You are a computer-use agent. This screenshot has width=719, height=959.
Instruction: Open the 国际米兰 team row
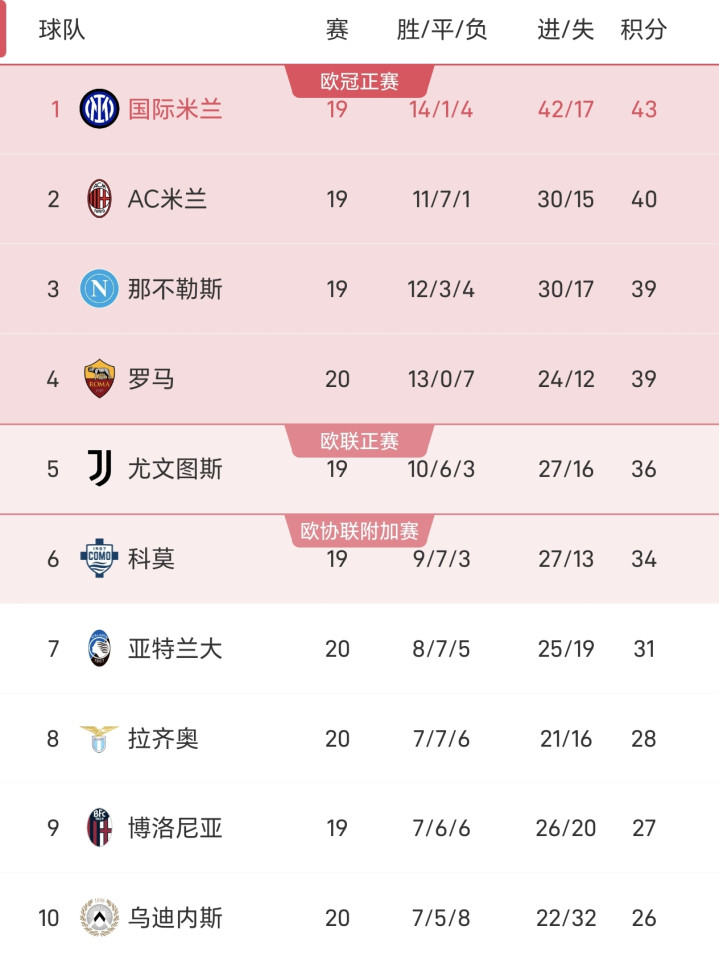click(360, 109)
